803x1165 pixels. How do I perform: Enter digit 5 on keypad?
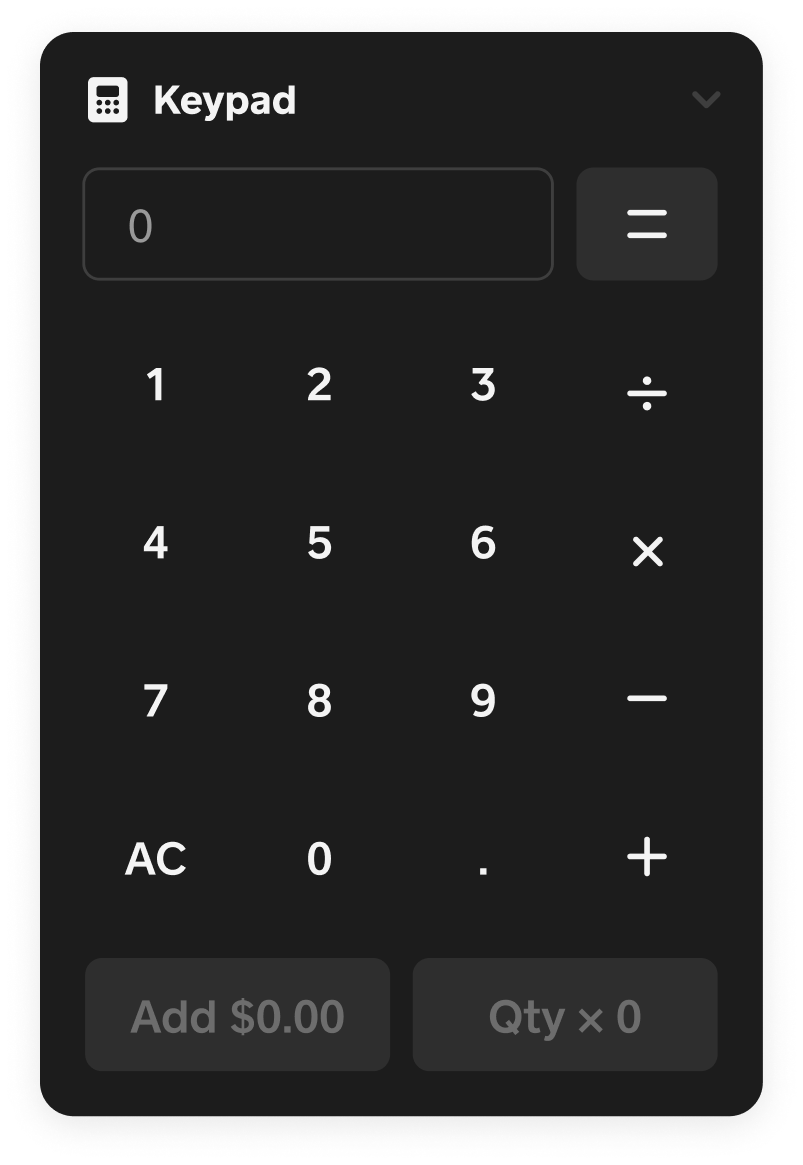pos(319,543)
